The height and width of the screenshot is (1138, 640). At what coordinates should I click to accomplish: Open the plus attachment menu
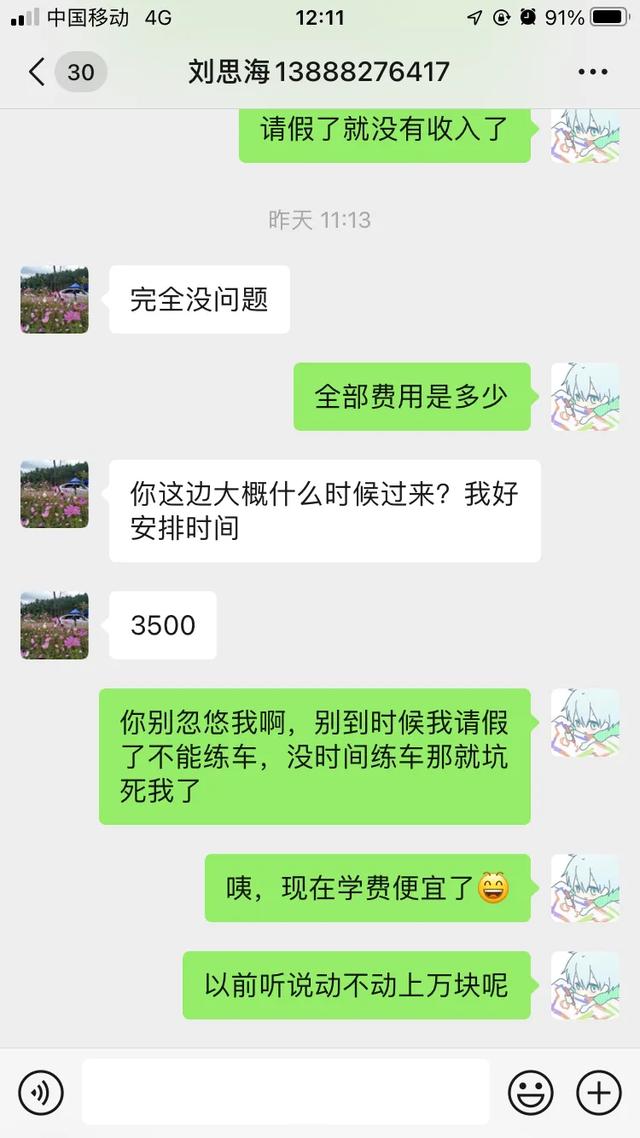[598, 1092]
